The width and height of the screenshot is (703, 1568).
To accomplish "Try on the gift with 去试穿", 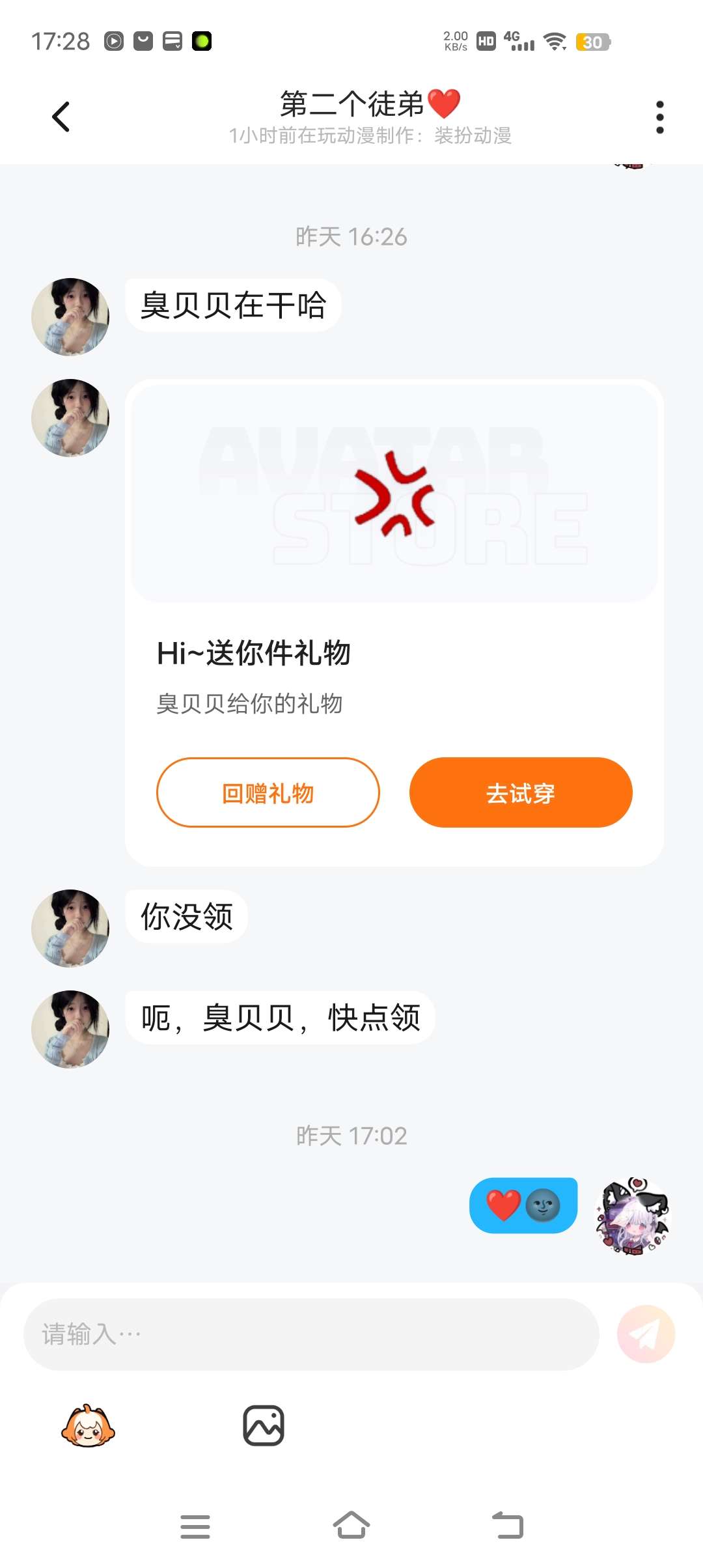I will 520,792.
